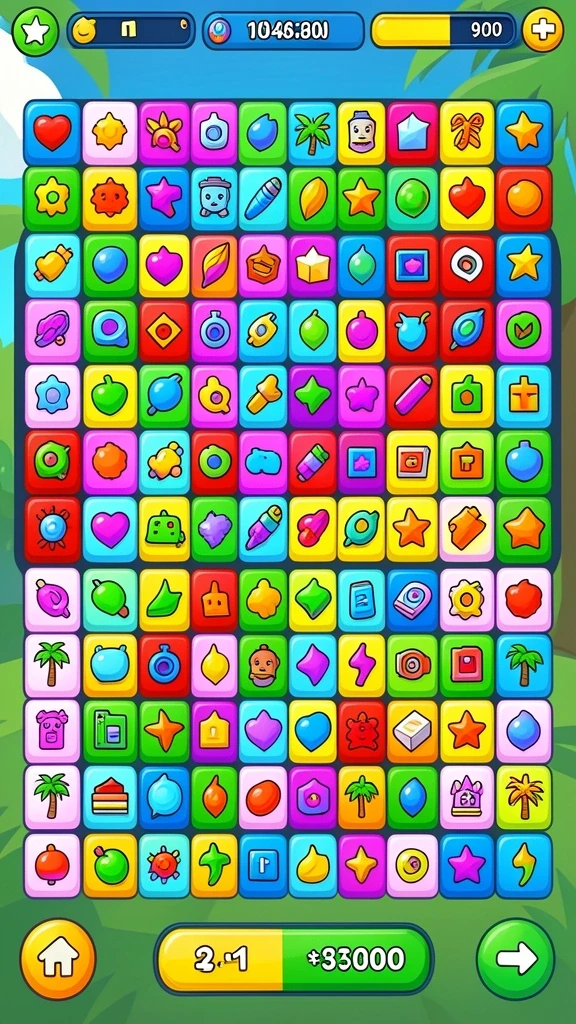Select the rainbow layered cake tile
576x1024 pixels.
tap(110, 798)
